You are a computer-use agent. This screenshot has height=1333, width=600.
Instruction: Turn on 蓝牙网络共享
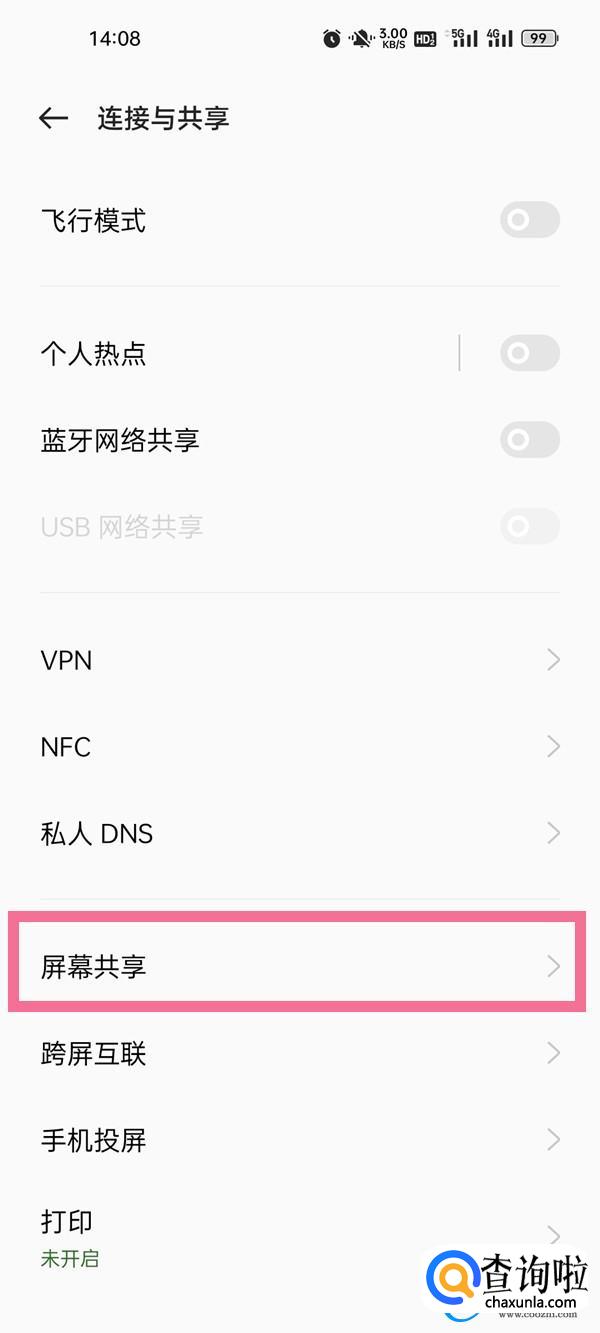tap(529, 440)
